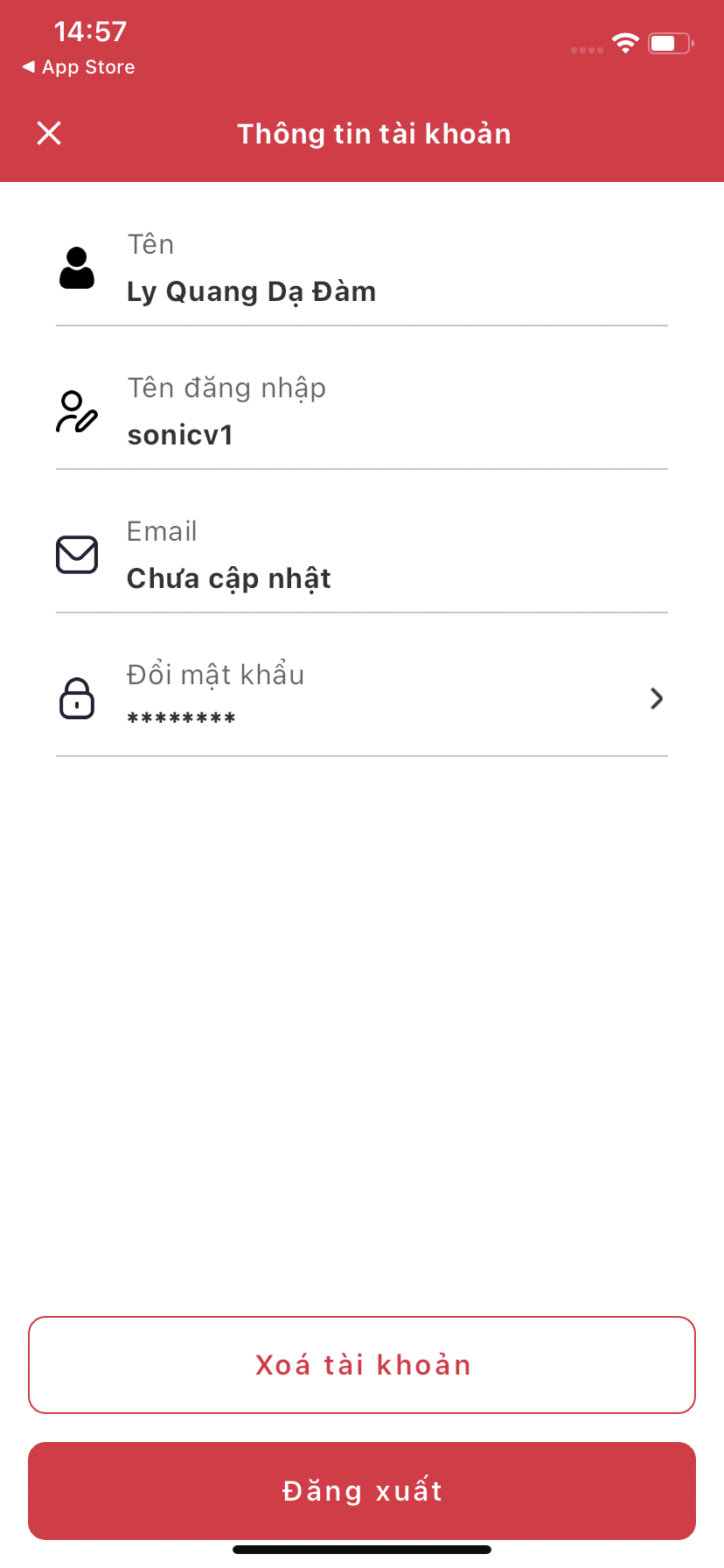The height and width of the screenshot is (1568, 724).
Task: Close the account information screen
Action: [49, 133]
